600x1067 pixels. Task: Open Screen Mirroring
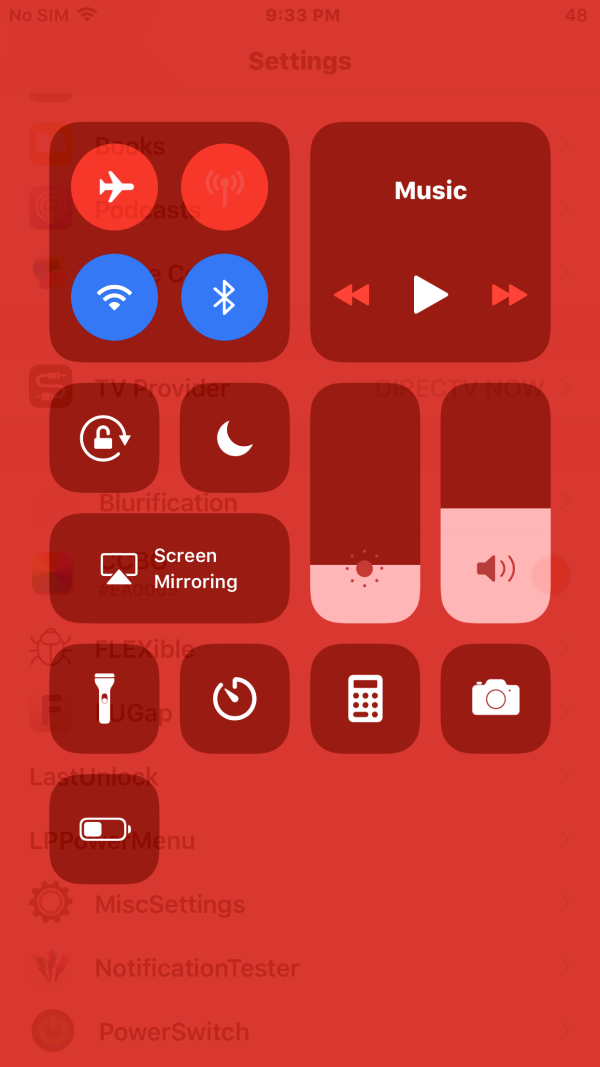169,568
